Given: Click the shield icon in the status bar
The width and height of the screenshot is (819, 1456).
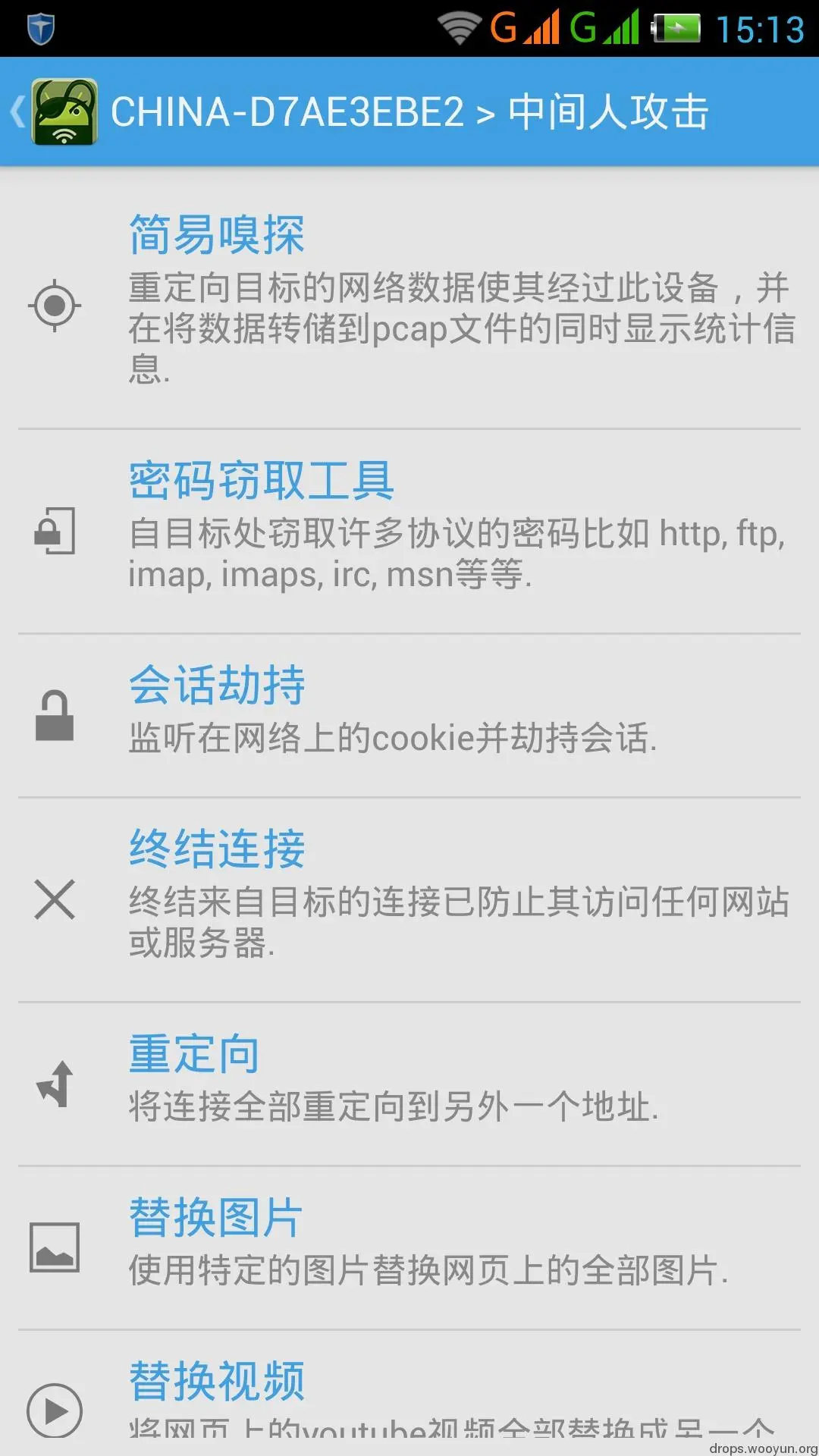Looking at the screenshot, I should coord(39,29).
